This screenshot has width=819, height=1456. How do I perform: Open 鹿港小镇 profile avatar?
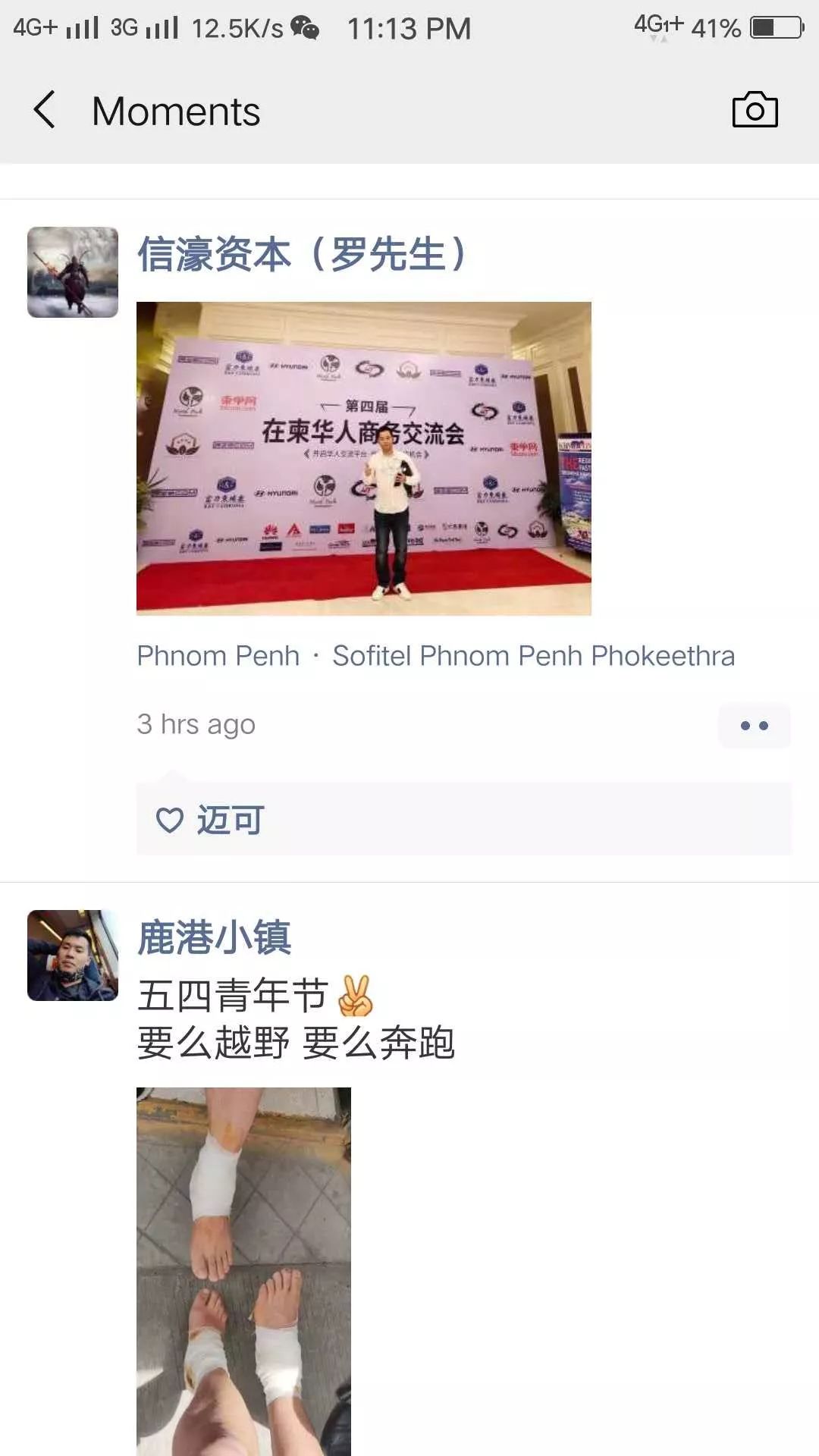point(73,955)
